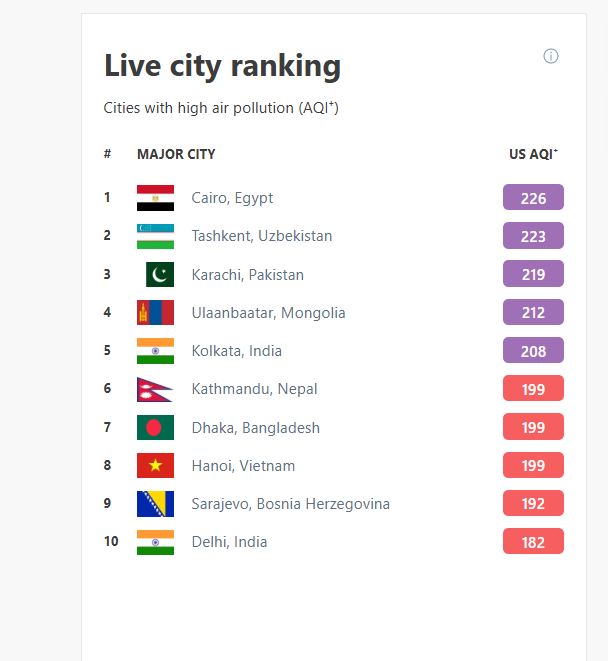608x661 pixels.
Task: Open the Kolkata, India ranking entry
Action: coord(236,351)
